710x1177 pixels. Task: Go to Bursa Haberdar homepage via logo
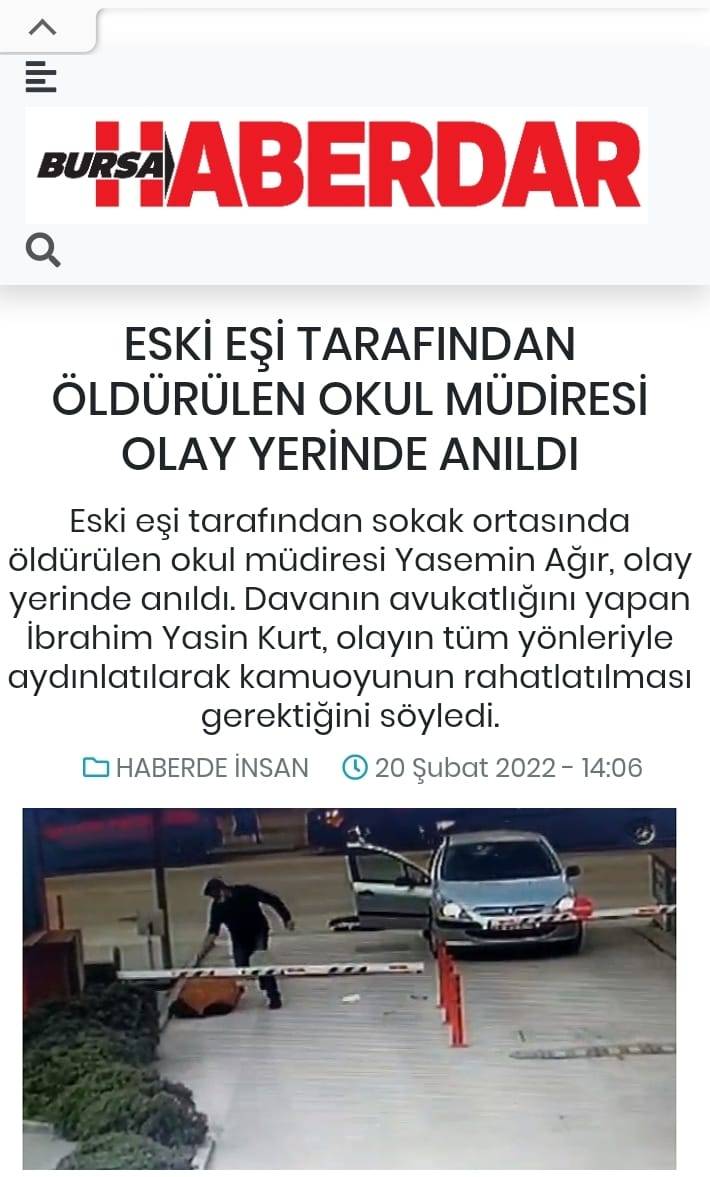pos(337,165)
